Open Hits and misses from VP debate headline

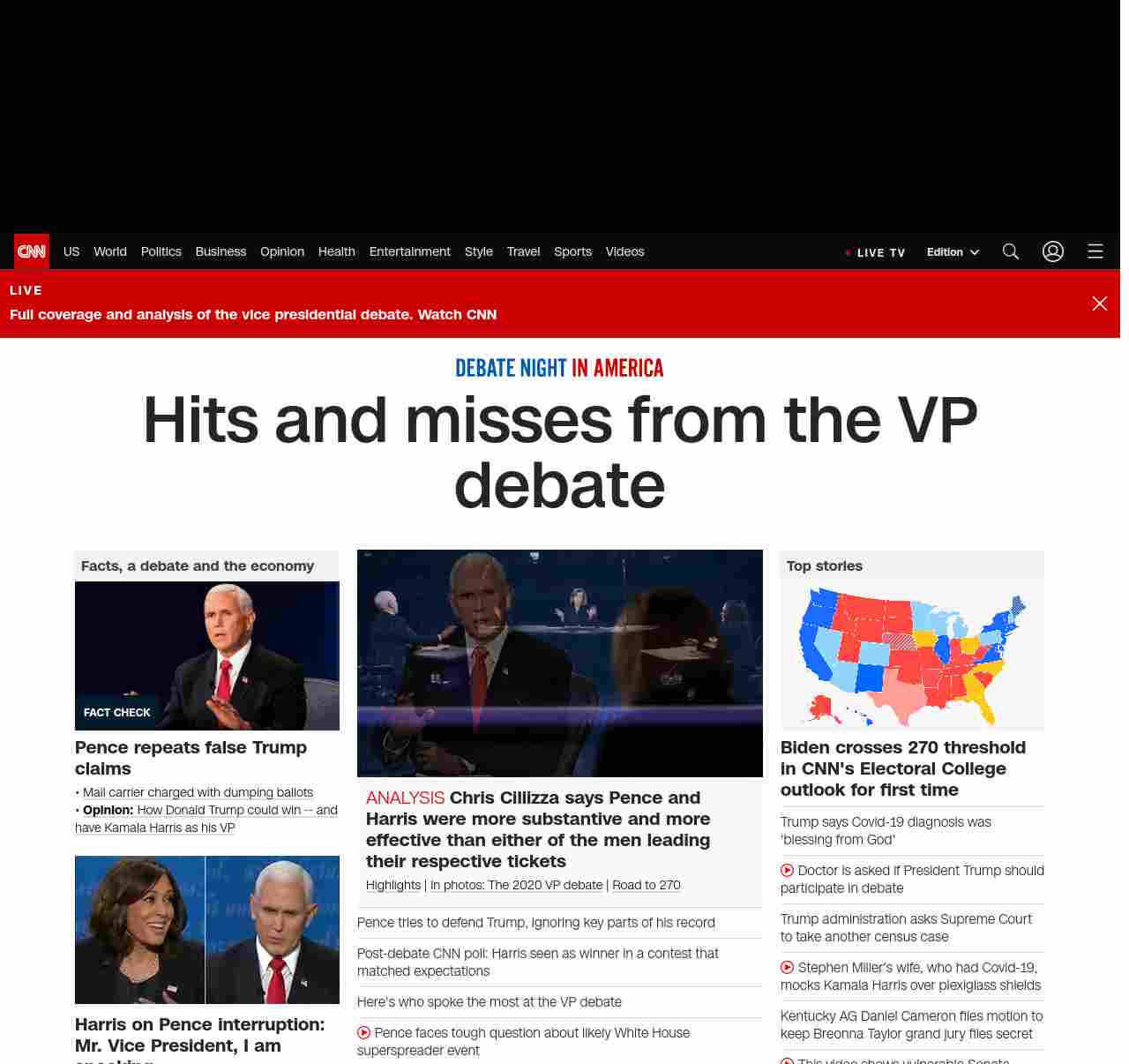point(559,452)
